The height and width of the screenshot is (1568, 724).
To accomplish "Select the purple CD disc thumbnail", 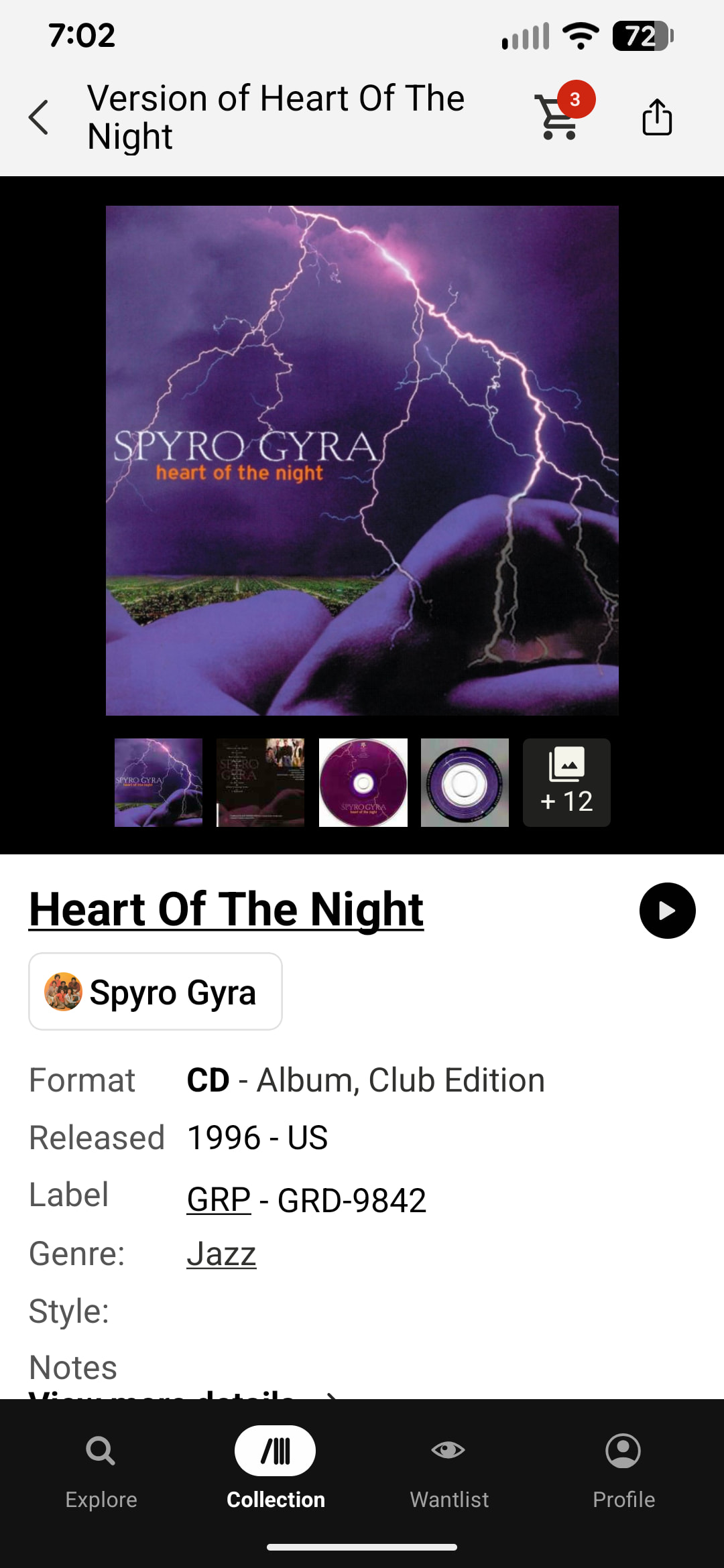I will [363, 782].
